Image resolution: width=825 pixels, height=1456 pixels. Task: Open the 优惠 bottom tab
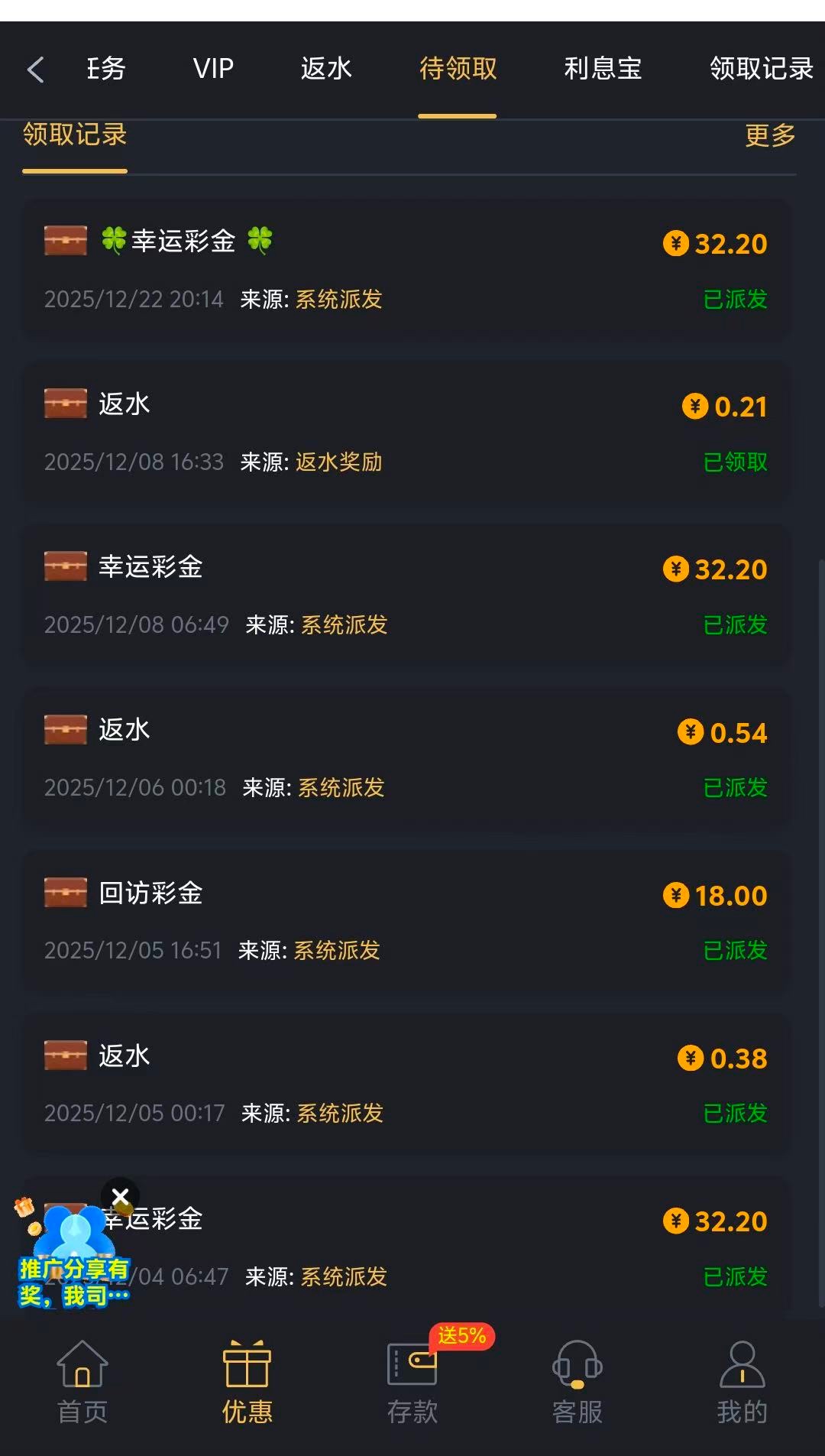247,1382
